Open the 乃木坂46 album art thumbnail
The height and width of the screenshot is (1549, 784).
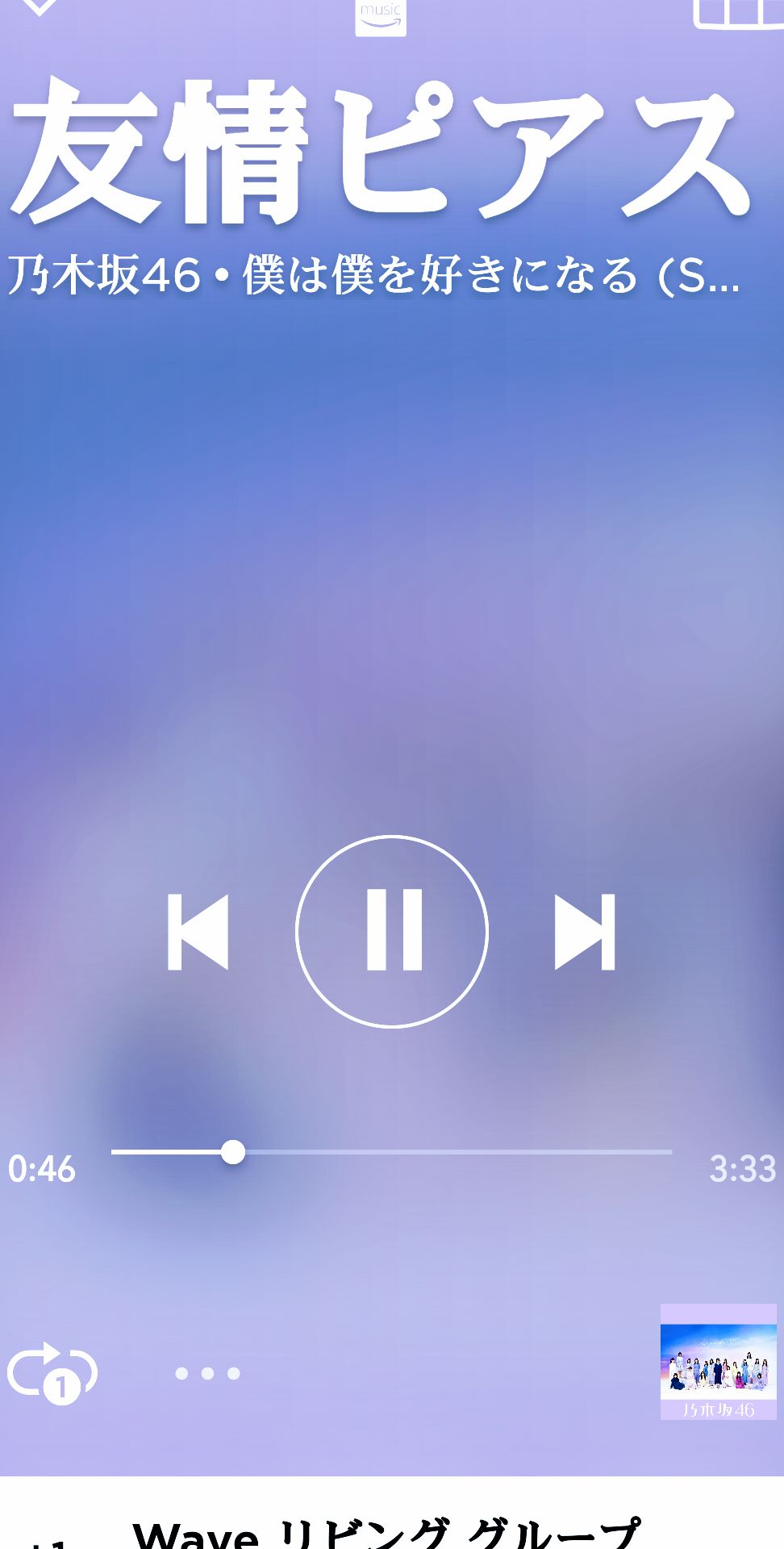click(x=718, y=1362)
